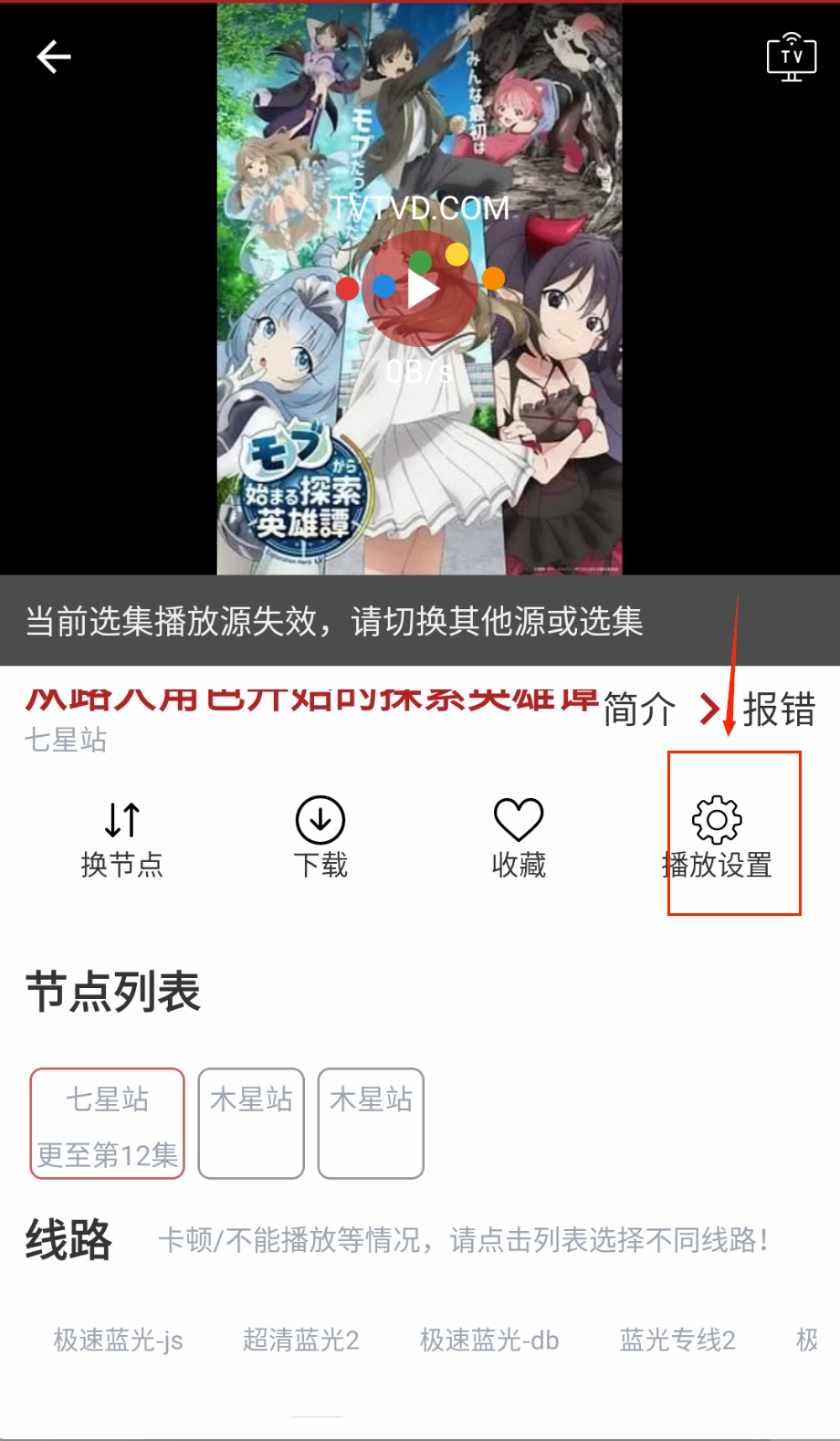Switch to 极速蓝光-js line

[x=119, y=1340]
